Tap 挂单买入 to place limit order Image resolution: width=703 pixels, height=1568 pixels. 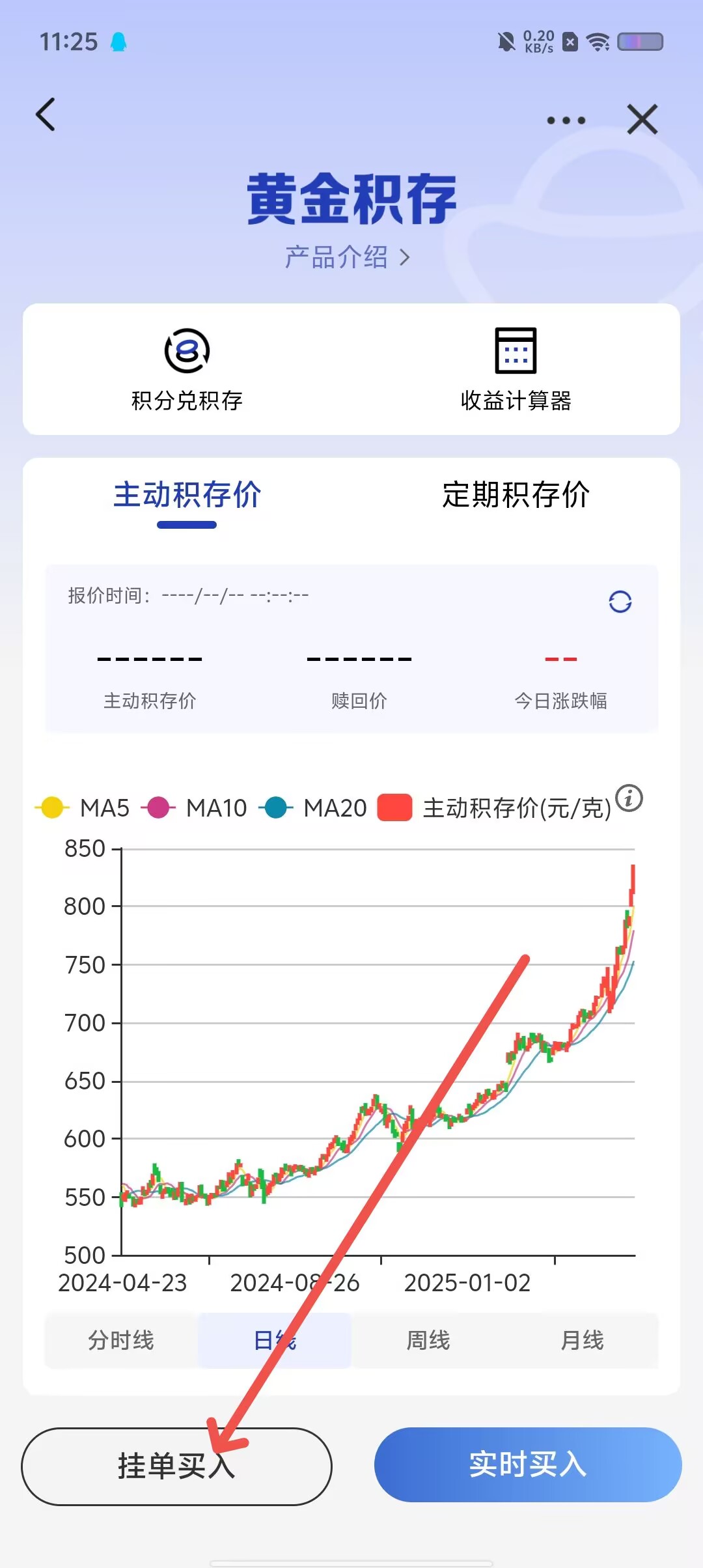pos(176,1466)
